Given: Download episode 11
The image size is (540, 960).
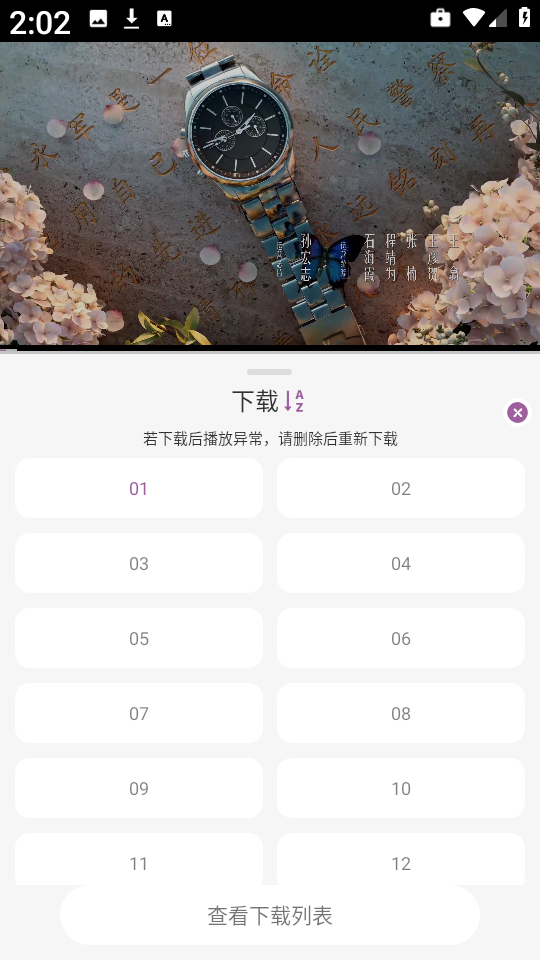Looking at the screenshot, I should point(139,859).
